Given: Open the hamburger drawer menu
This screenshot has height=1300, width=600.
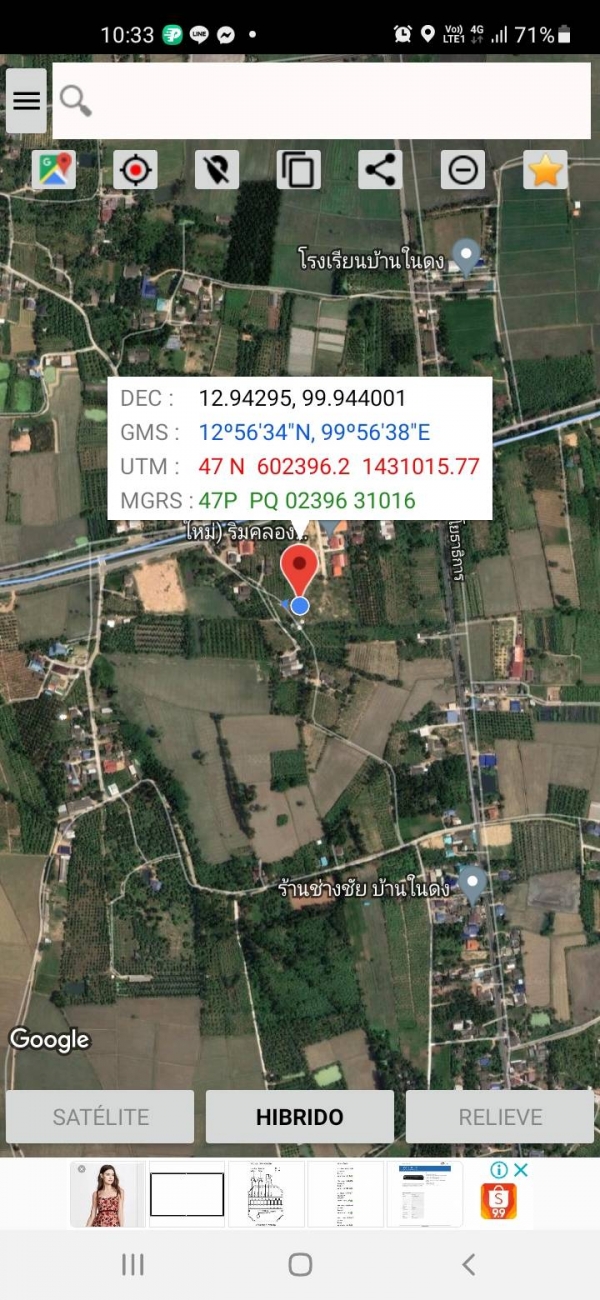Looking at the screenshot, I should click(x=27, y=101).
